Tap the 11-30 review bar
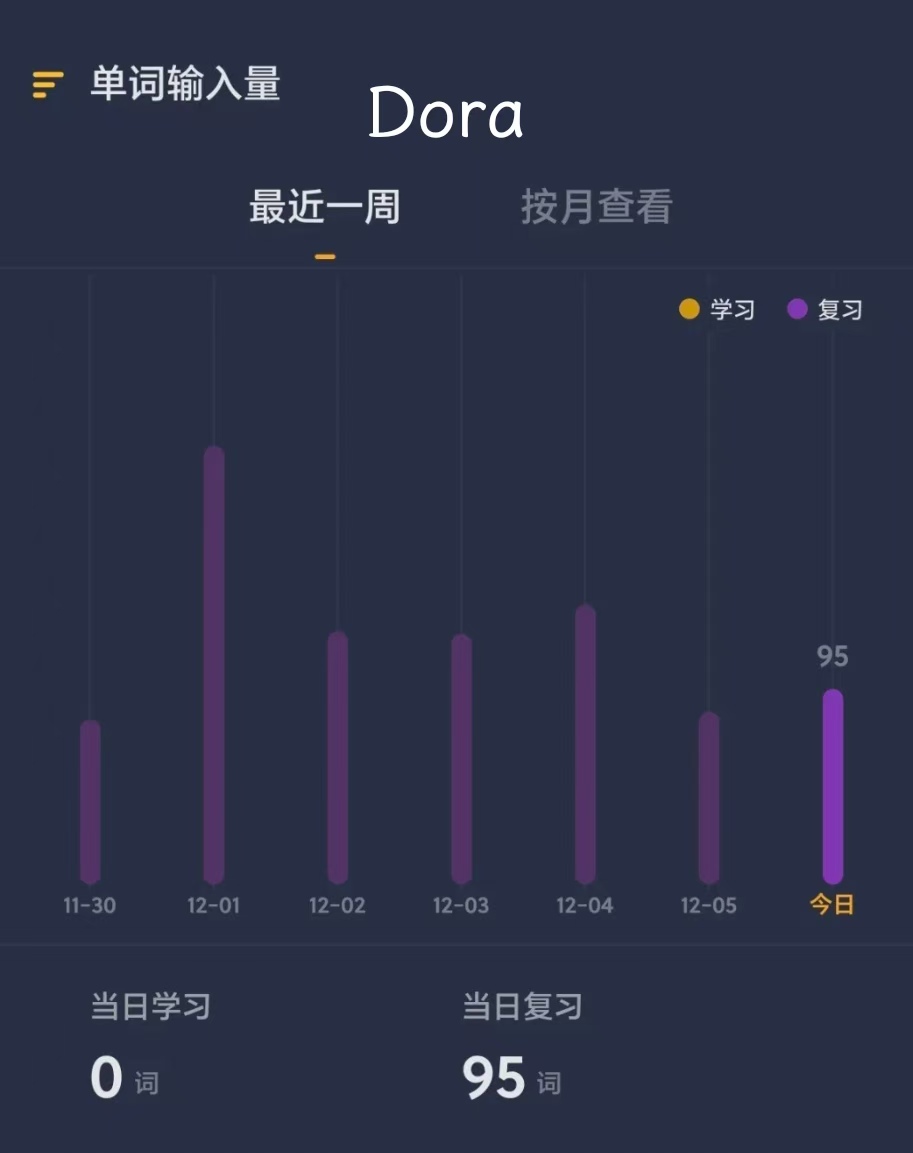 pyautogui.click(x=90, y=802)
